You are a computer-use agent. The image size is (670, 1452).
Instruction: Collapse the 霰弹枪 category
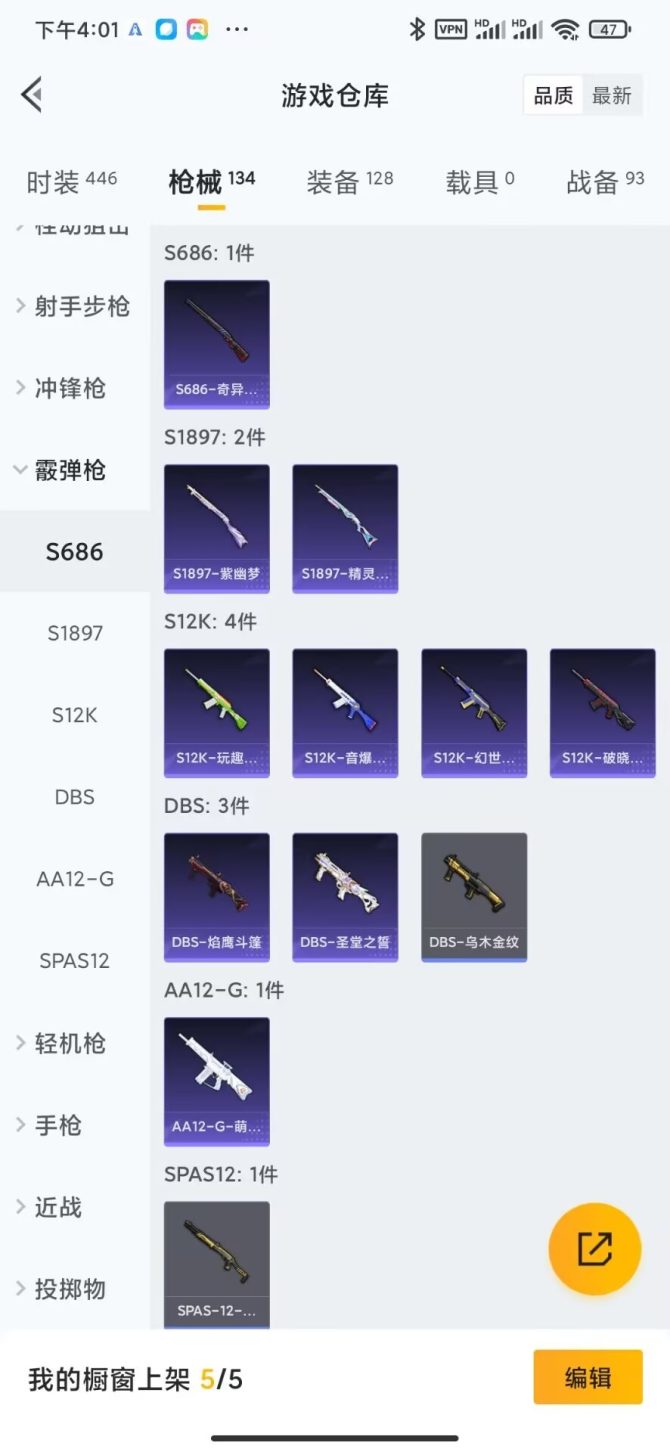pos(70,470)
